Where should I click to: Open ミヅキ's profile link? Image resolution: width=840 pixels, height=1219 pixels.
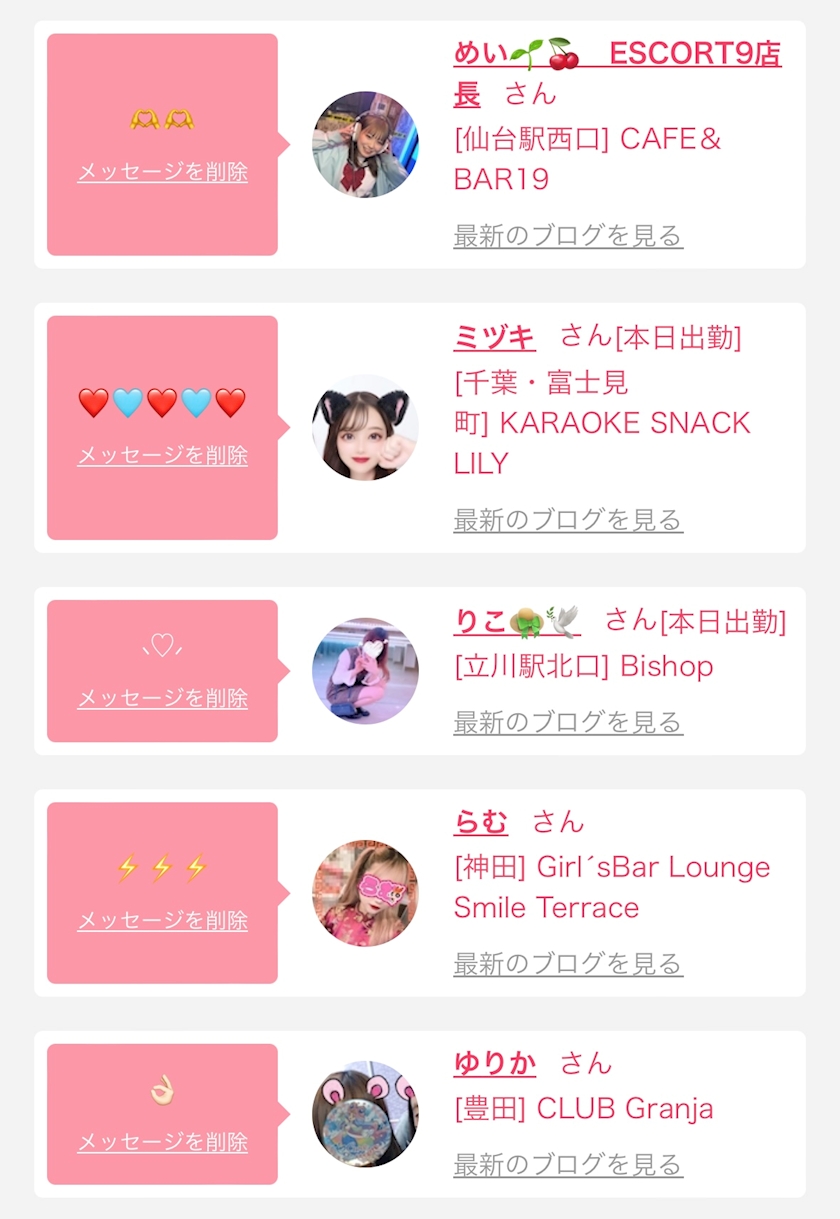click(x=494, y=337)
